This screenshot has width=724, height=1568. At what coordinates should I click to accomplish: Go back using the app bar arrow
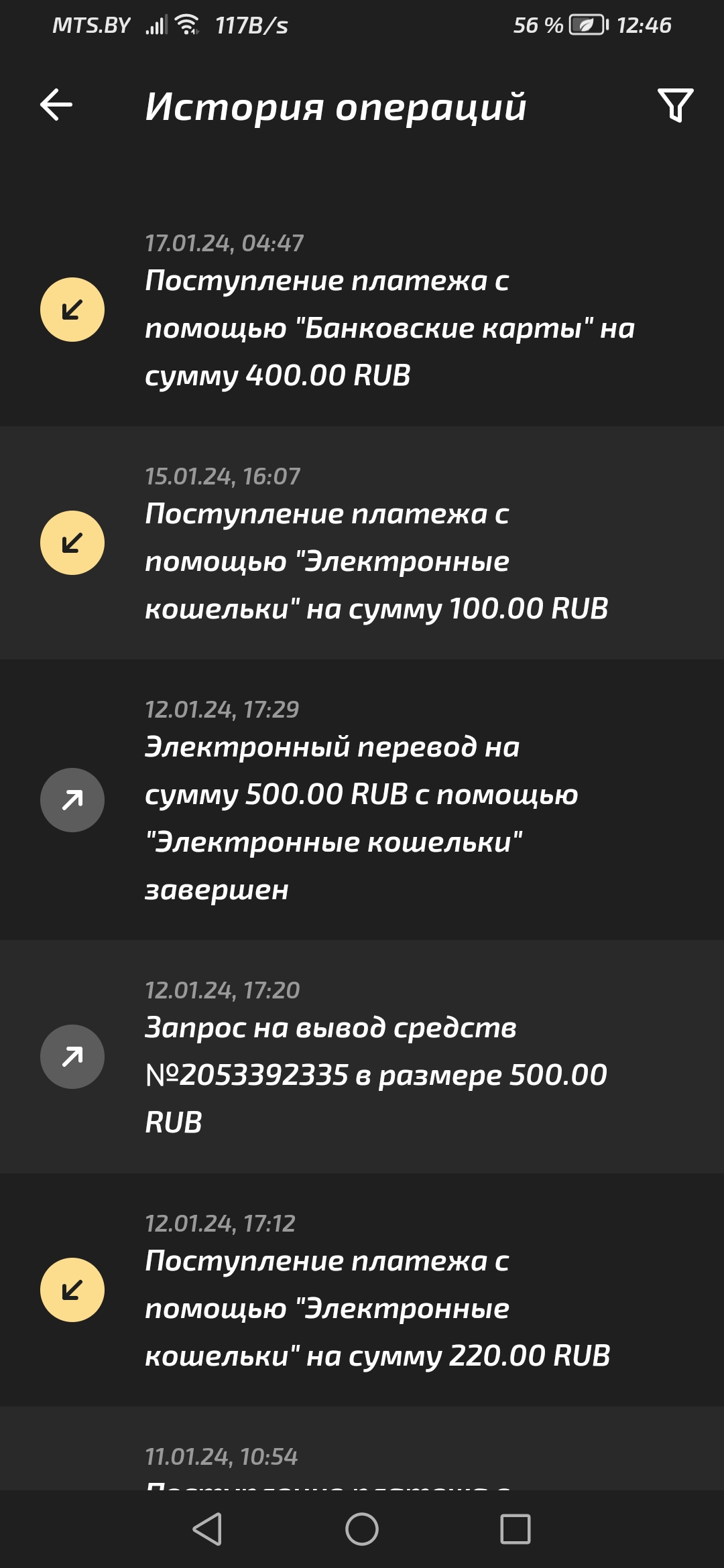pos(56,105)
